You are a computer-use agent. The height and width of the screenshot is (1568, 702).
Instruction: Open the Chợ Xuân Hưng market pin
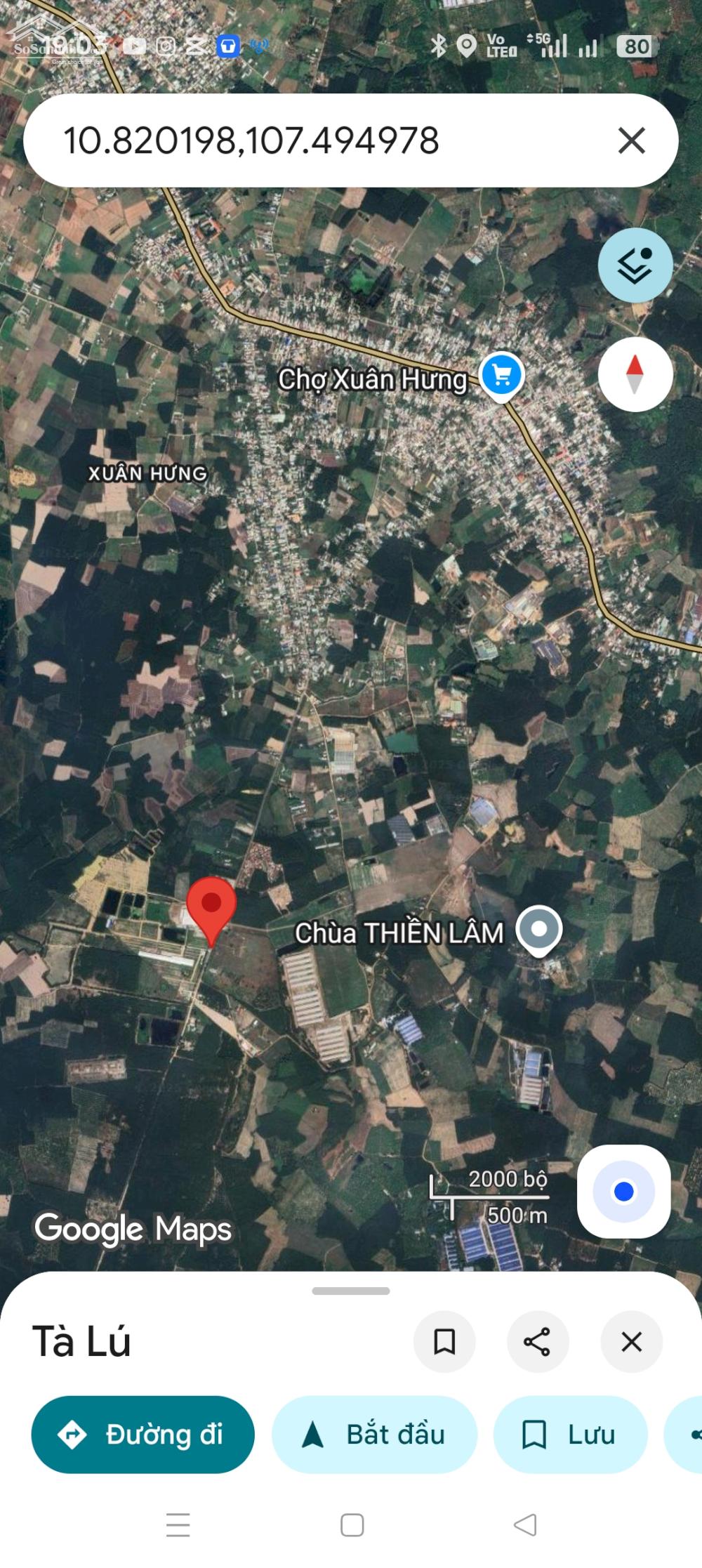[x=501, y=376]
